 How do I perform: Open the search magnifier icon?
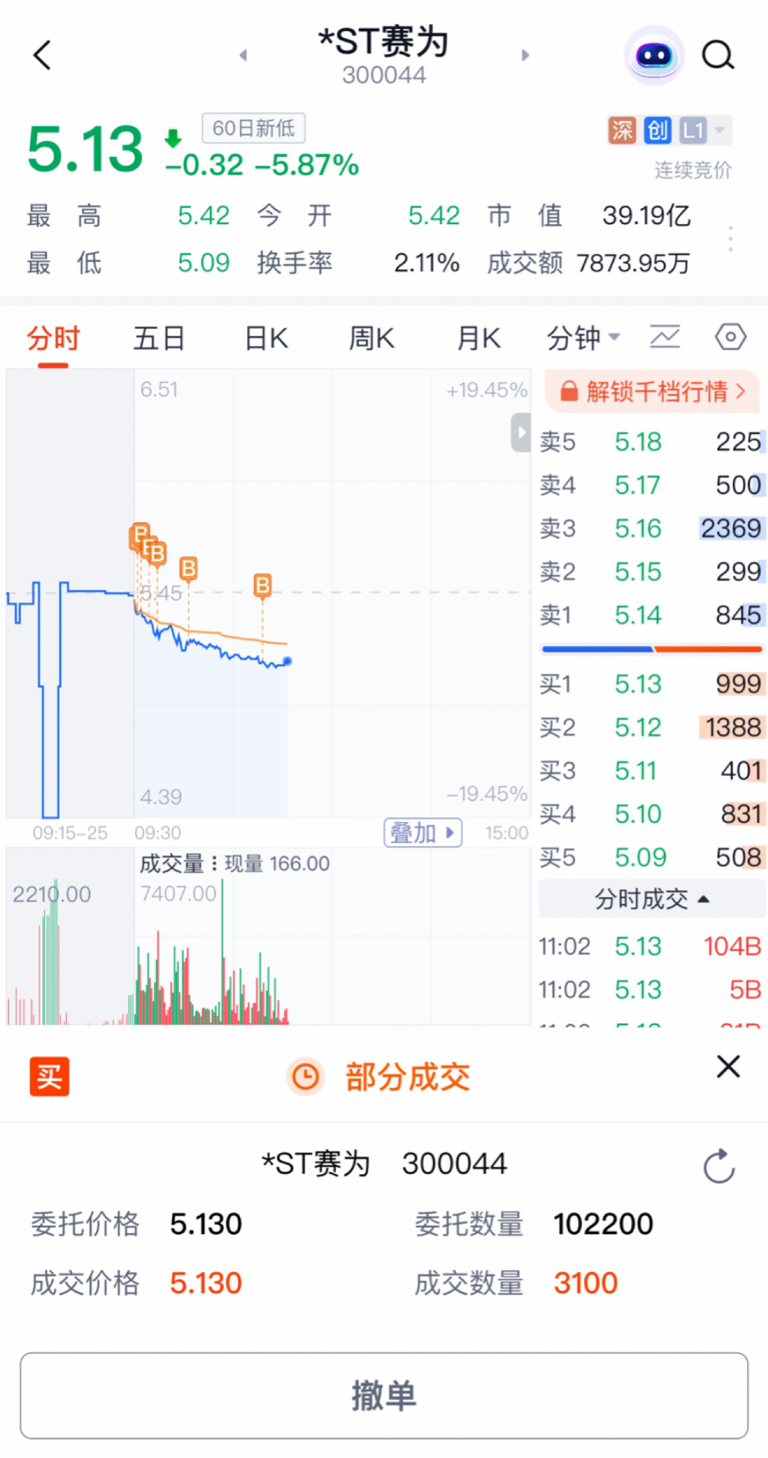(x=718, y=55)
